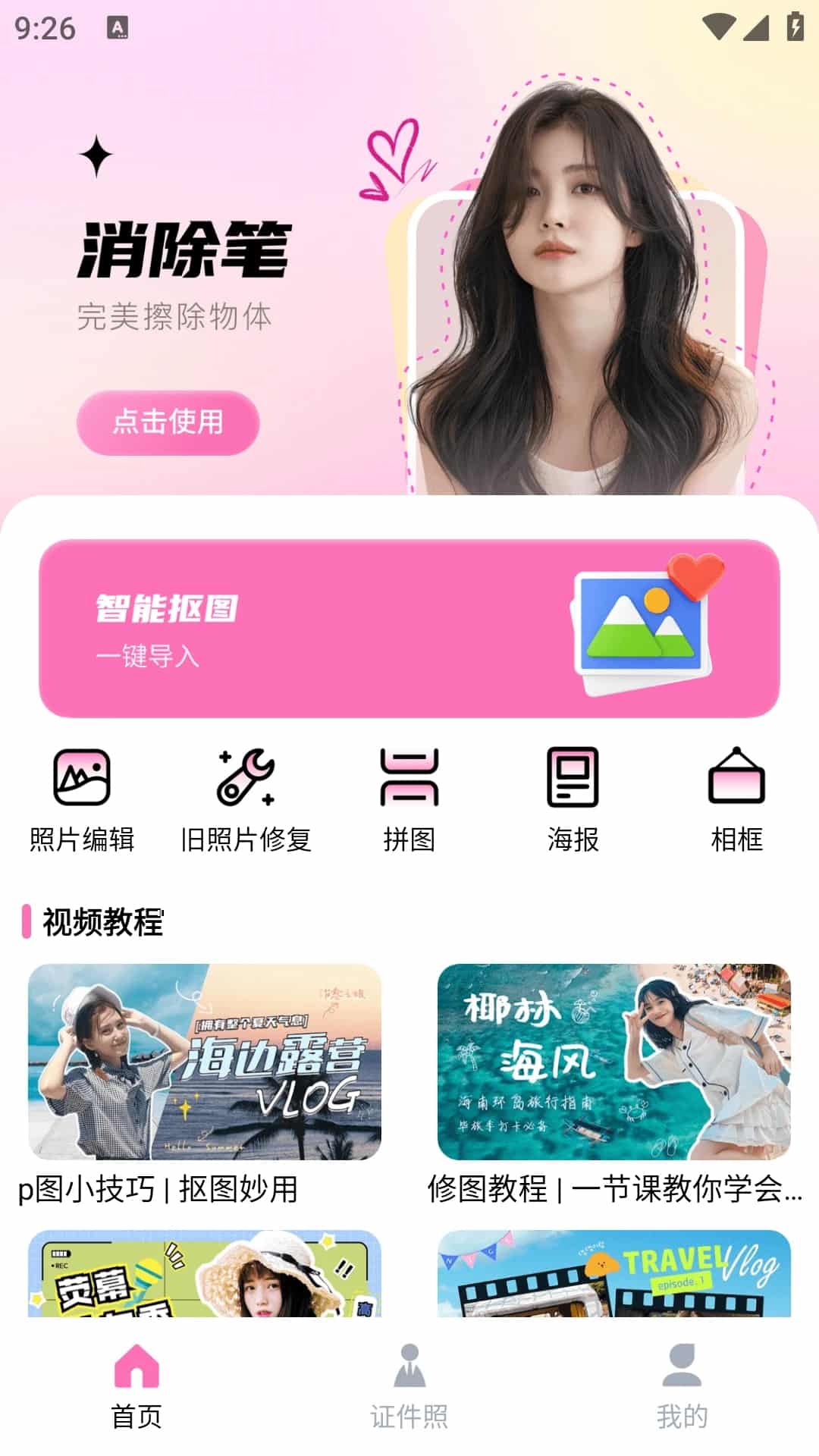Switch to the 证件照 tab
This screenshot has width=819, height=1456.
409,1386
